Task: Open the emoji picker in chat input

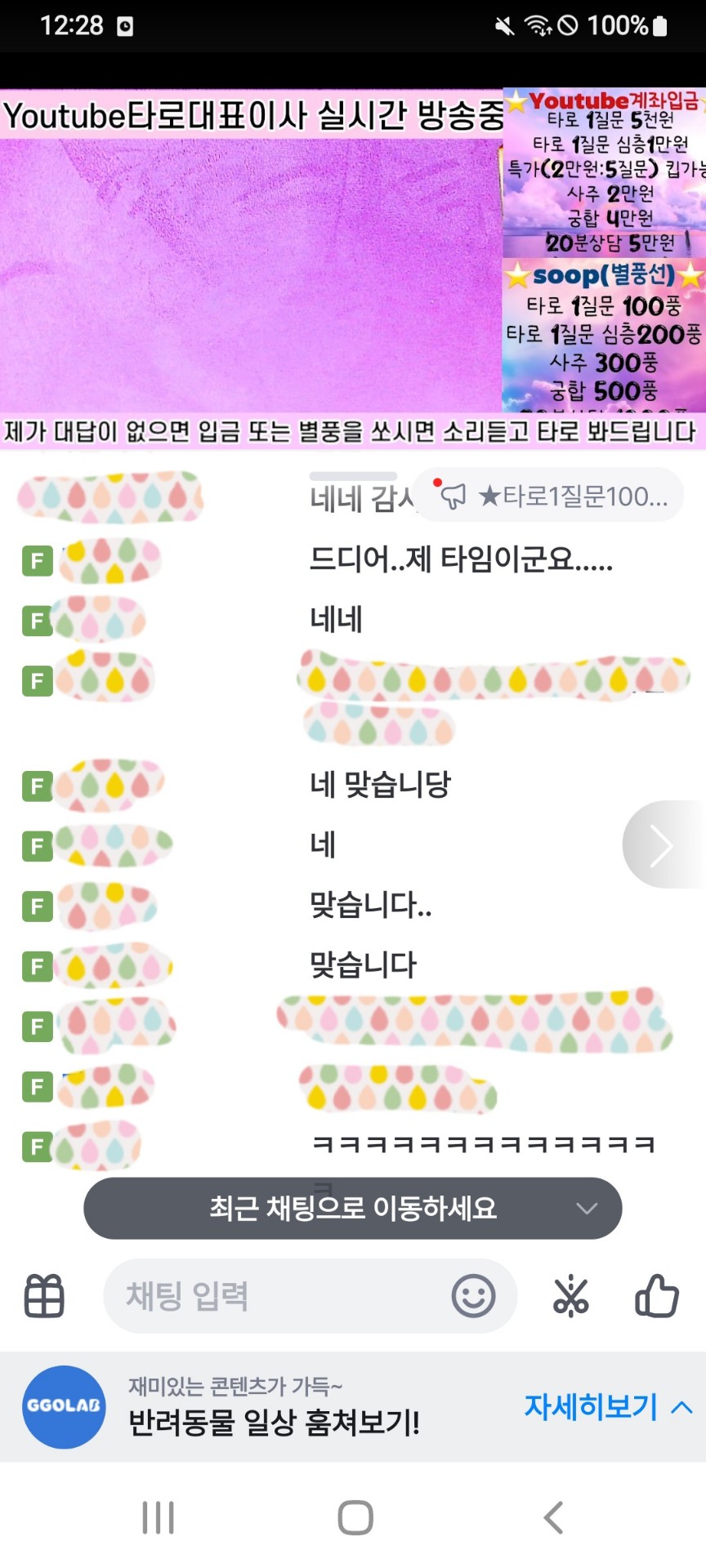Action: 474,1296
